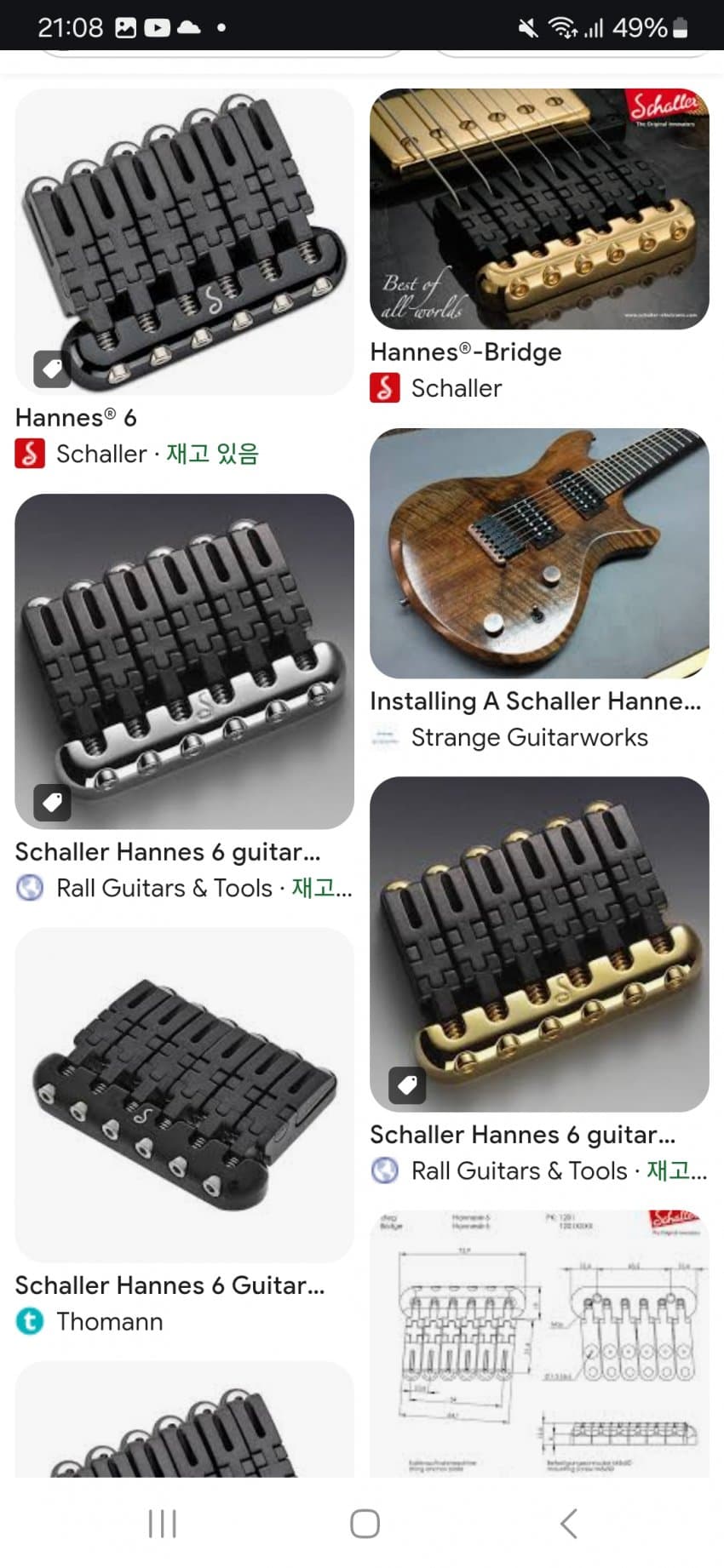The image size is (724, 1568).
Task: Go back with the system back button
Action: coord(568,1524)
